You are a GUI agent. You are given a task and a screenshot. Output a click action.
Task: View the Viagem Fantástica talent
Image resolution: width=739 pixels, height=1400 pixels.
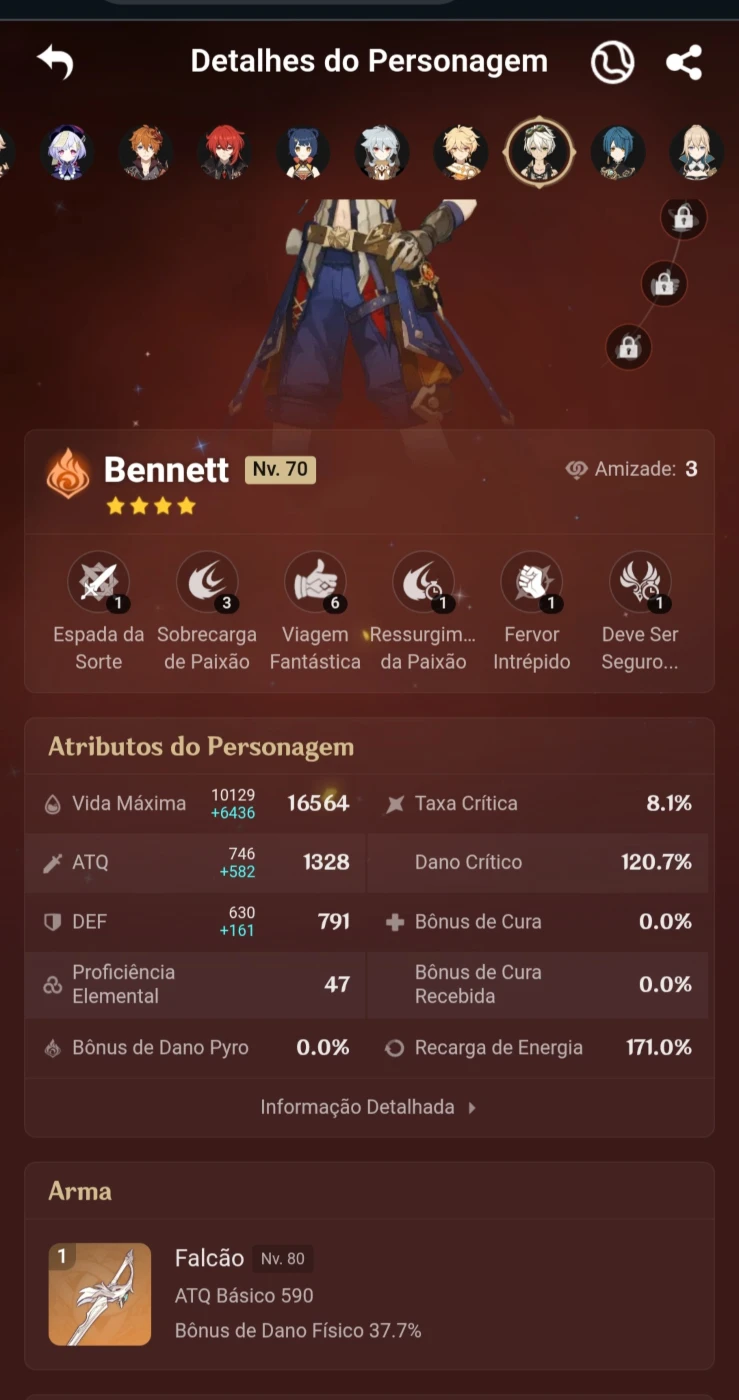[315, 612]
